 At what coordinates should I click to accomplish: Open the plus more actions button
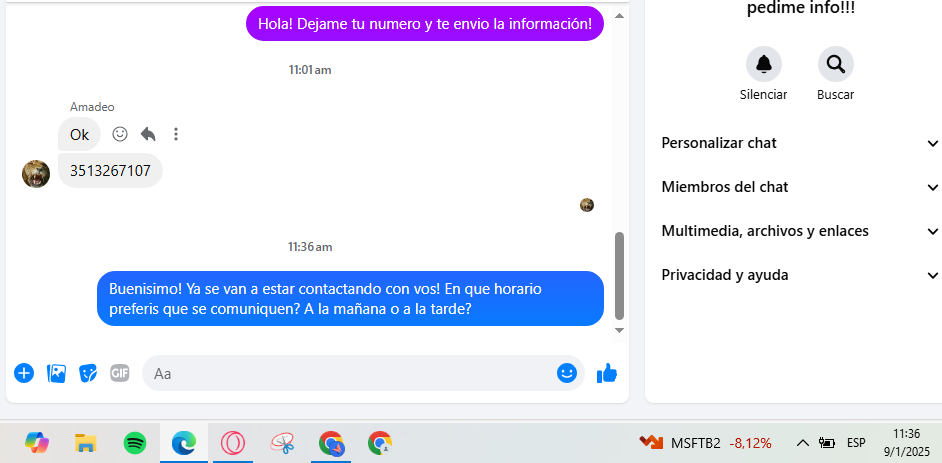(24, 373)
